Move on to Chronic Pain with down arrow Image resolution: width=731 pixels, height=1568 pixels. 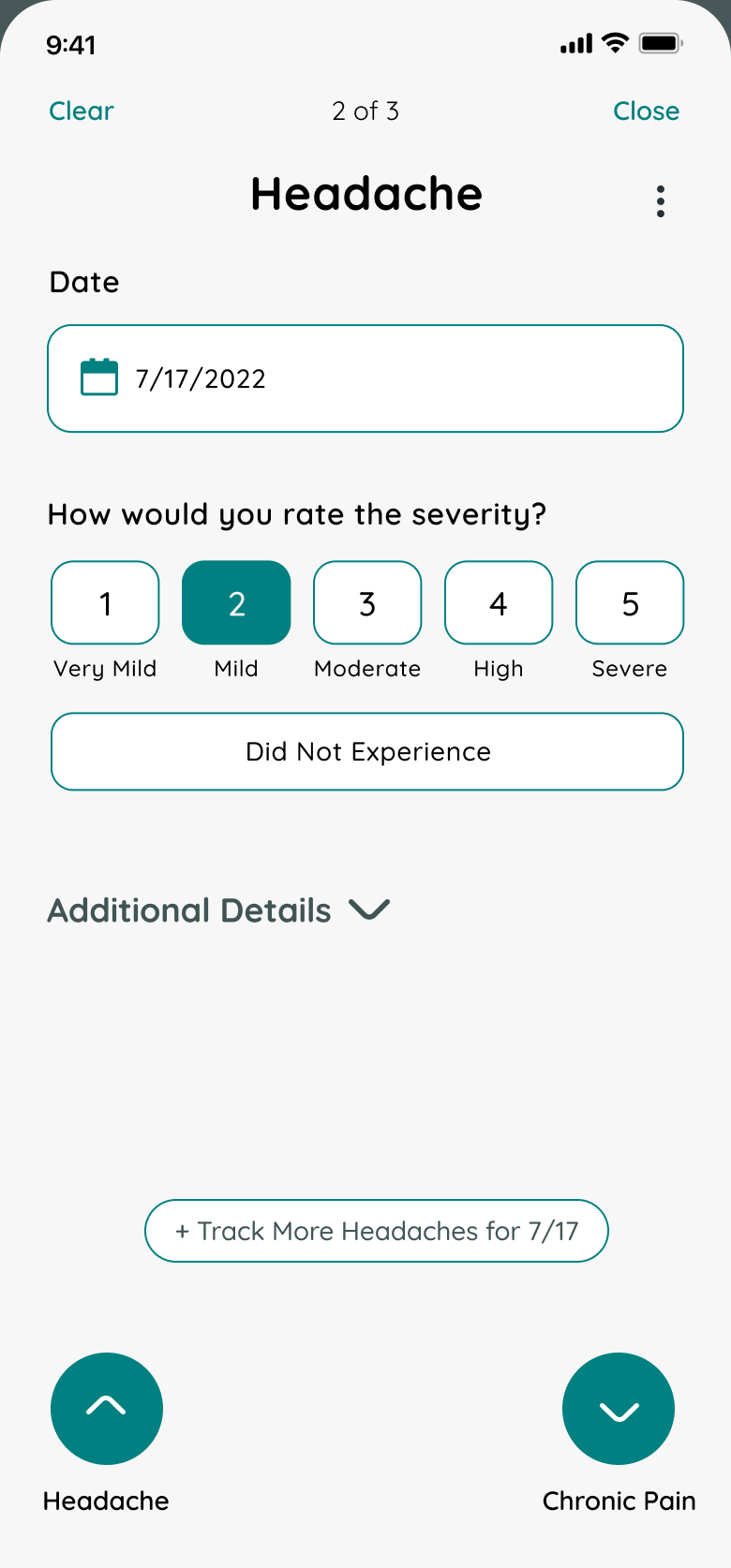pyautogui.click(x=619, y=1409)
